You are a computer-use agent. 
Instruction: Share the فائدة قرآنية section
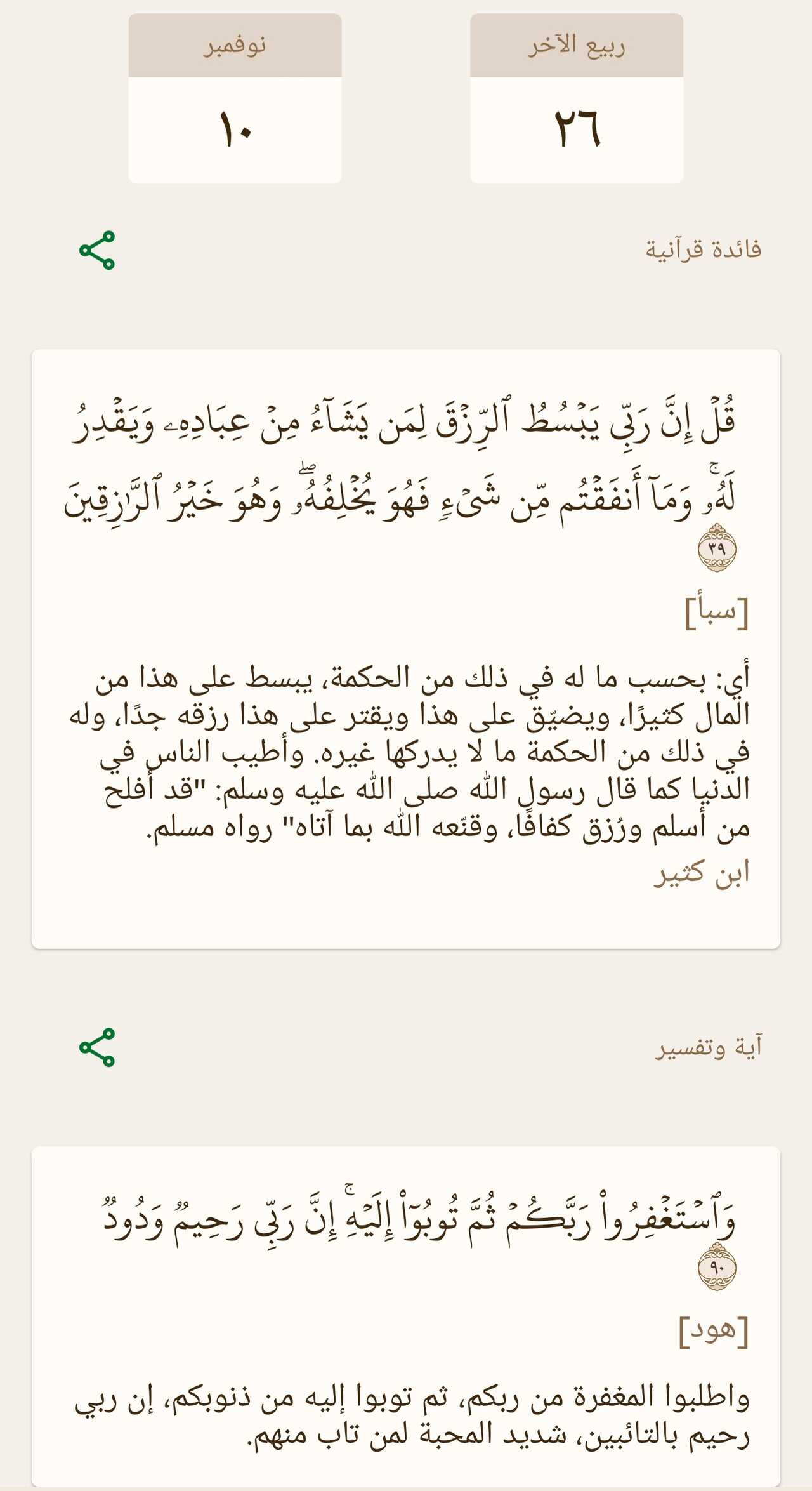[x=97, y=250]
